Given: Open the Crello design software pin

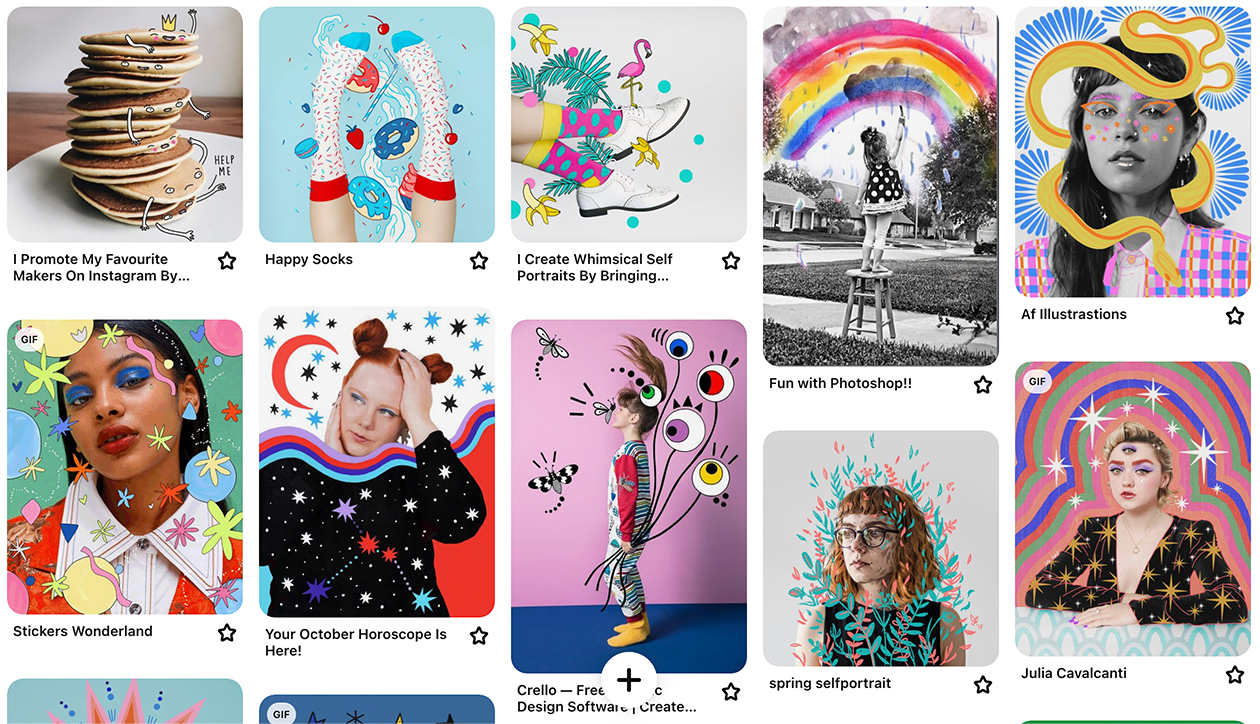Looking at the screenshot, I should pyautogui.click(x=629, y=480).
